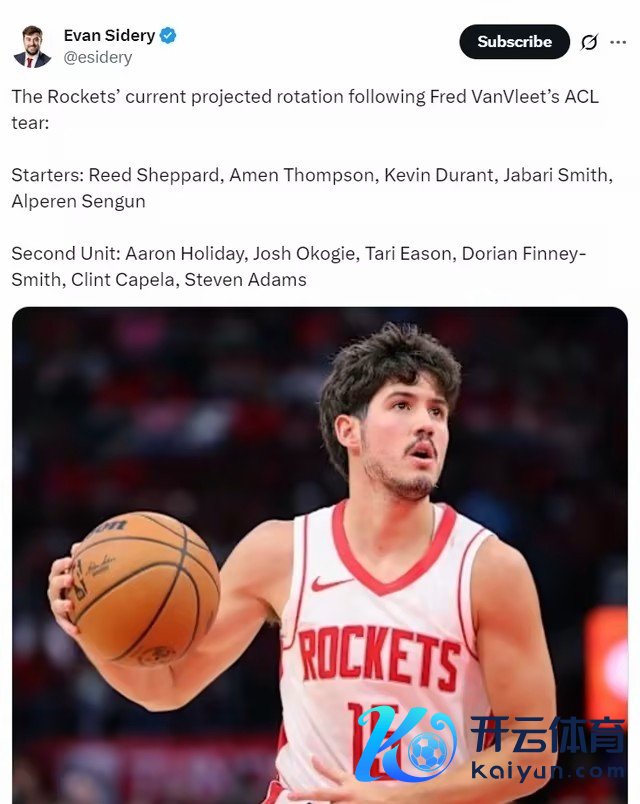This screenshot has width=640, height=804.
Task: Visit the @esidery profile handle
Action: point(98,58)
